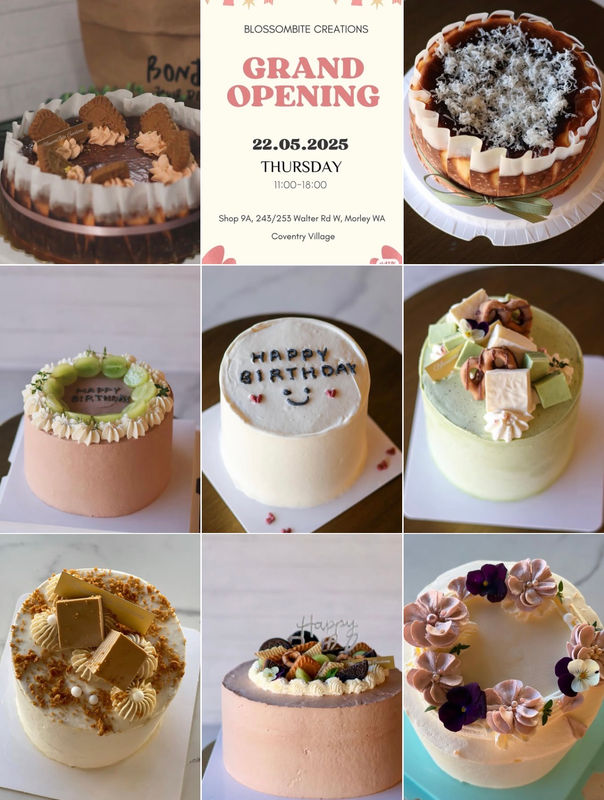Image resolution: width=604 pixels, height=800 pixels.
Task: Open the caramel crumb cake post
Action: click(x=99, y=667)
